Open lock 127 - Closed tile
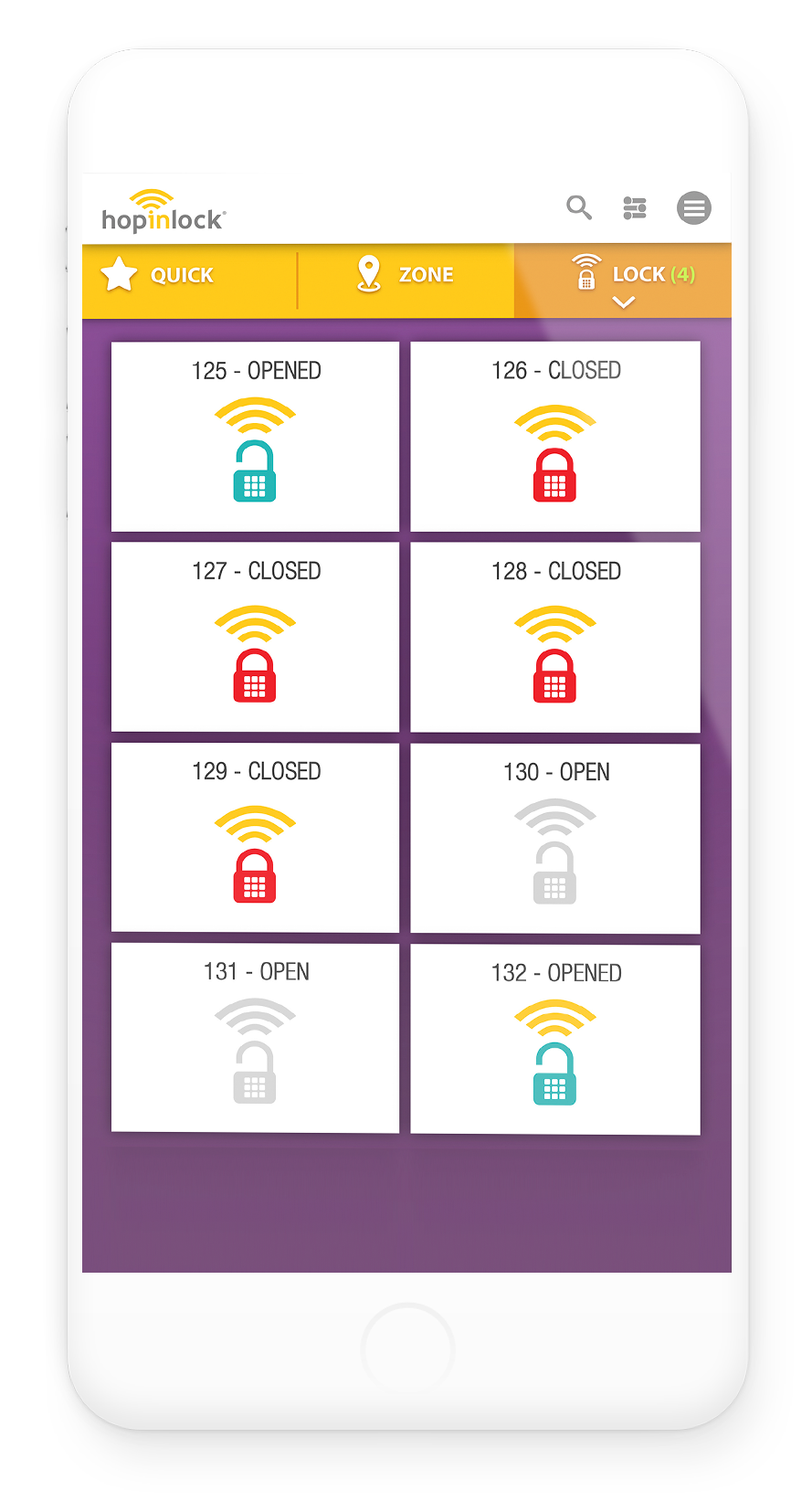 (255, 637)
